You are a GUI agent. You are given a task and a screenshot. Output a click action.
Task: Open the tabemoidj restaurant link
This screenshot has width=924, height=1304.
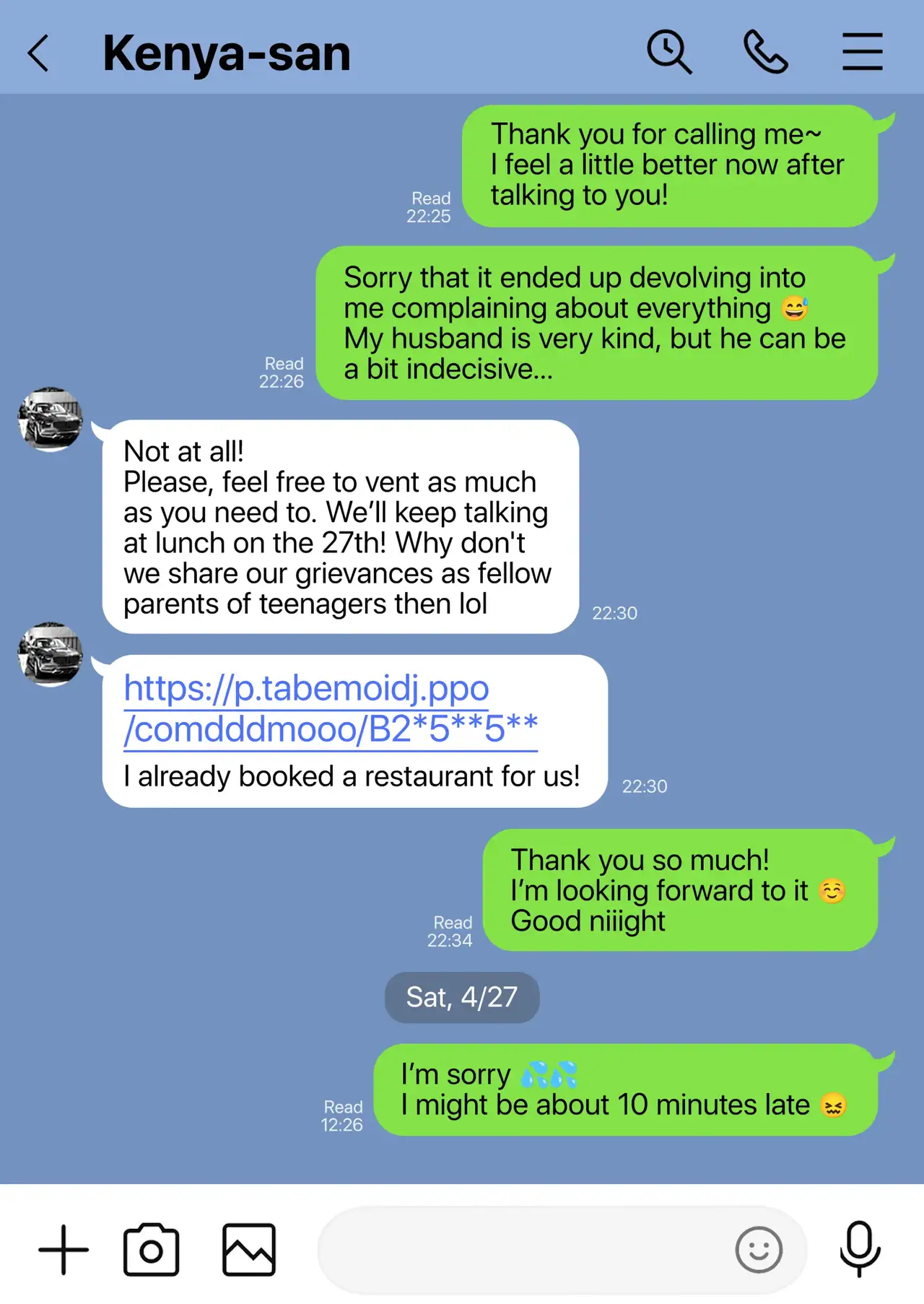[330, 708]
